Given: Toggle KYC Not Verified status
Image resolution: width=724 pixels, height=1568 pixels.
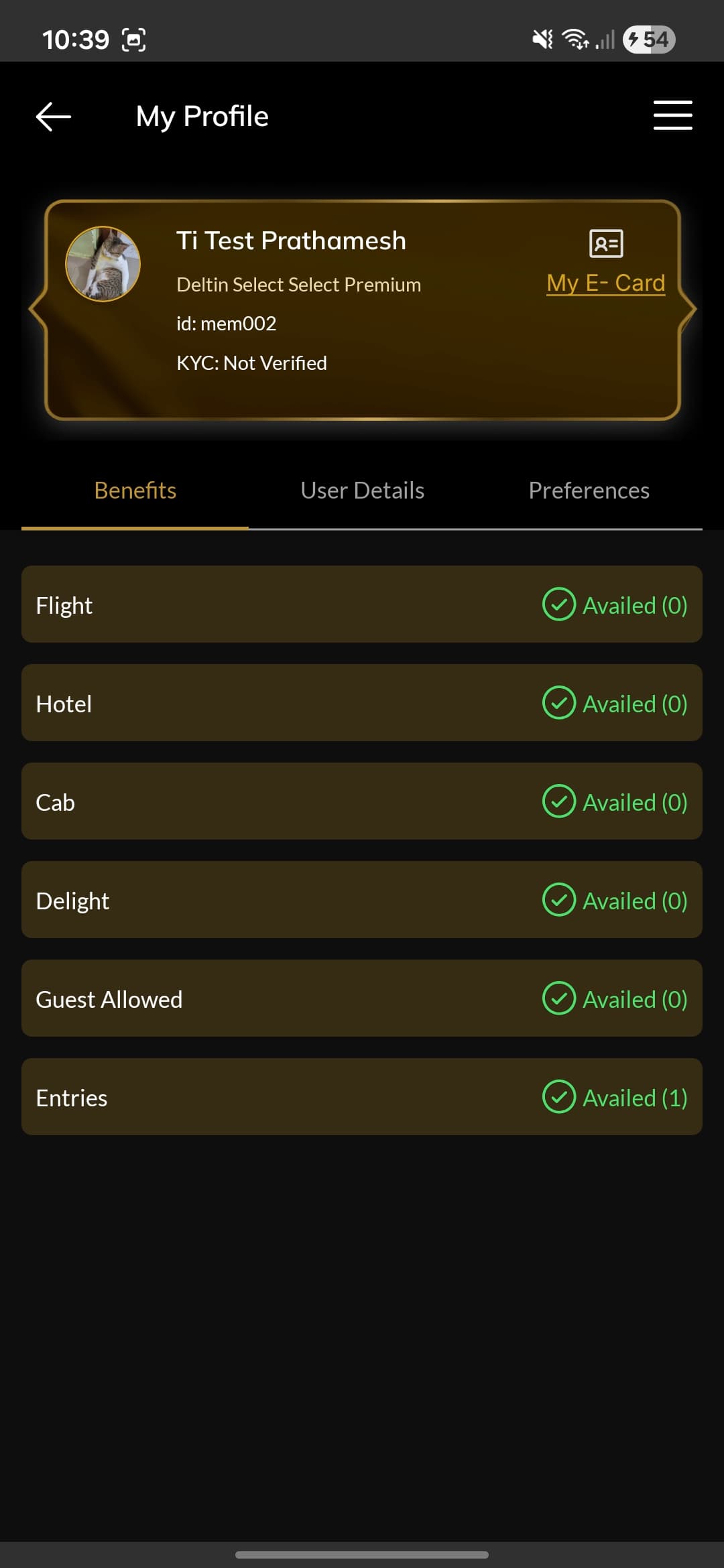Looking at the screenshot, I should [252, 363].
